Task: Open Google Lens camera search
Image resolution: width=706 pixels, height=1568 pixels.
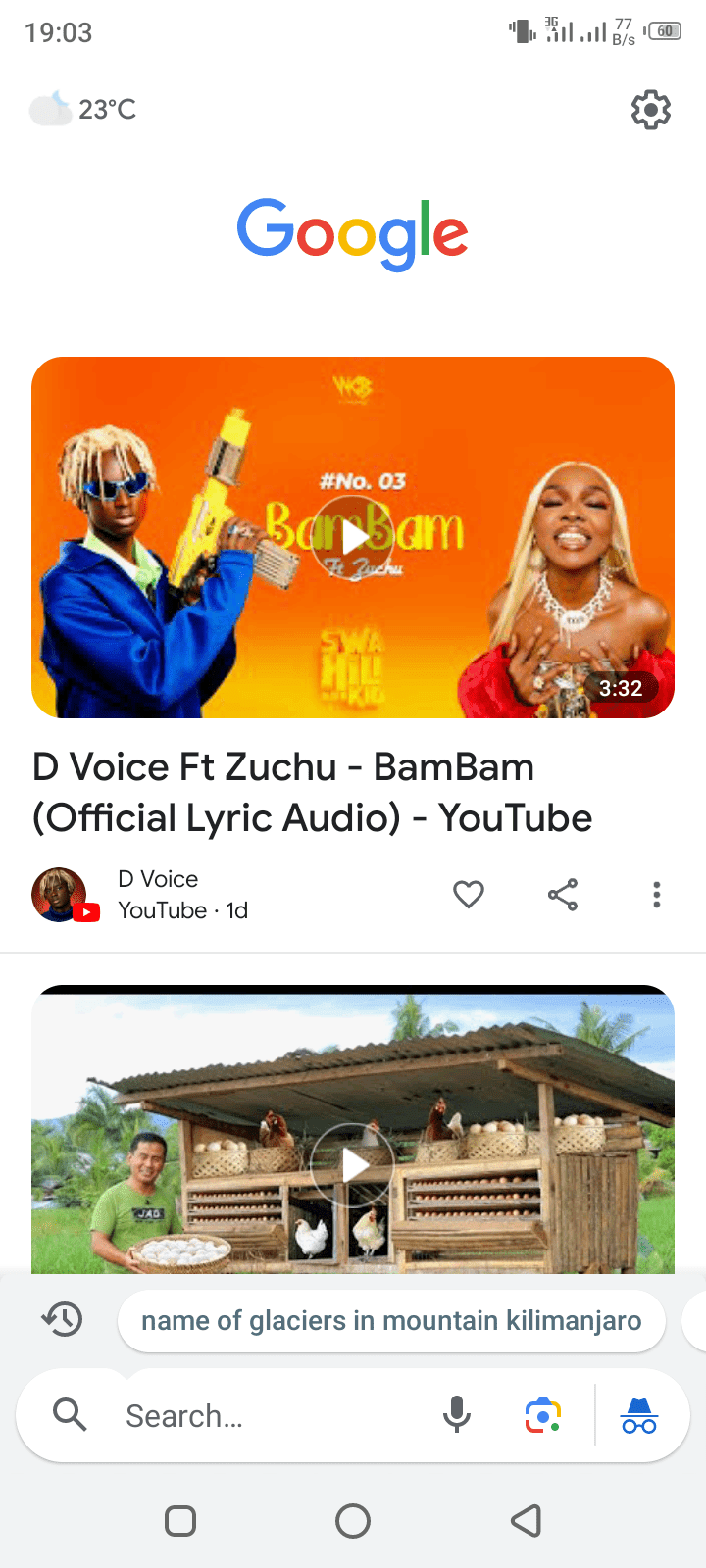Action: 543,1416
